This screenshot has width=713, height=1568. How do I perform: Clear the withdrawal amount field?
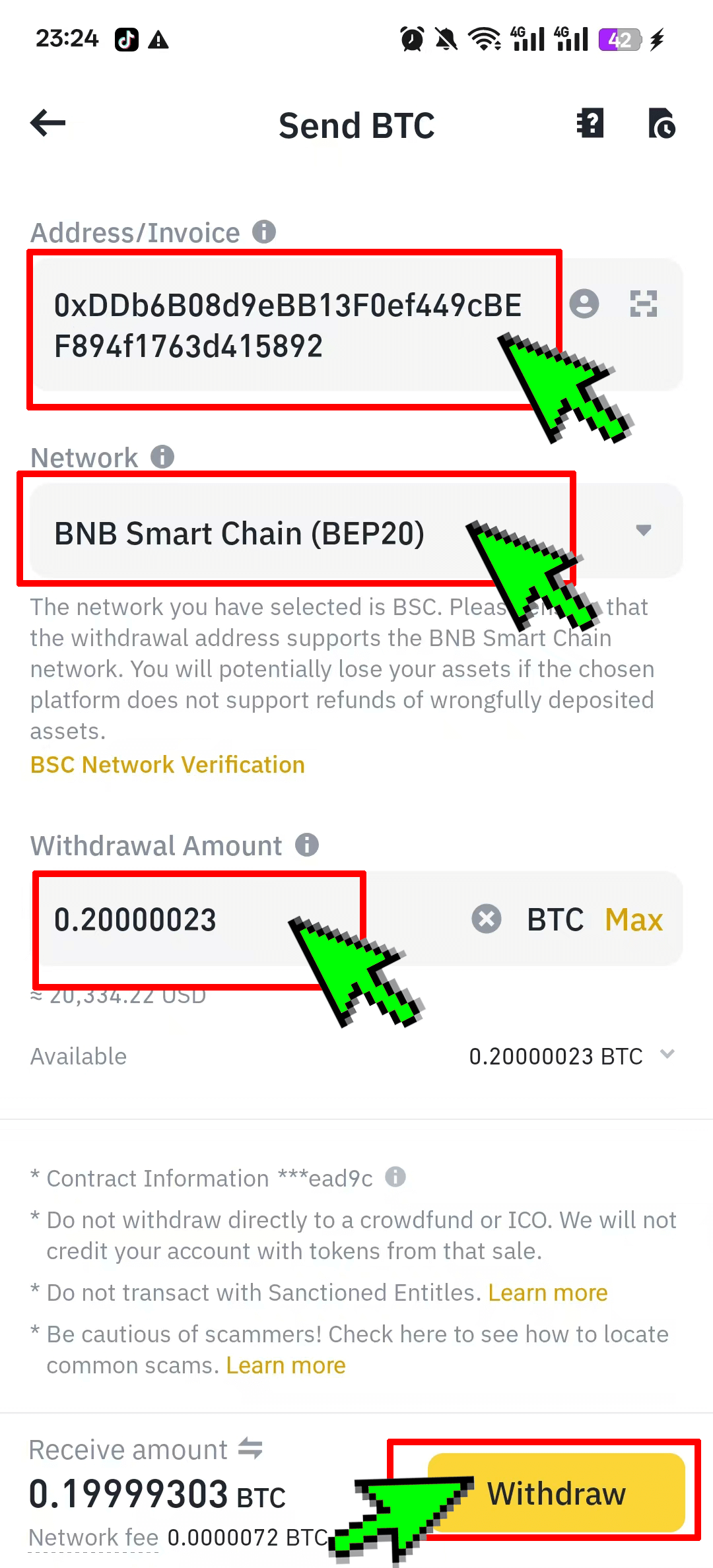coord(487,919)
